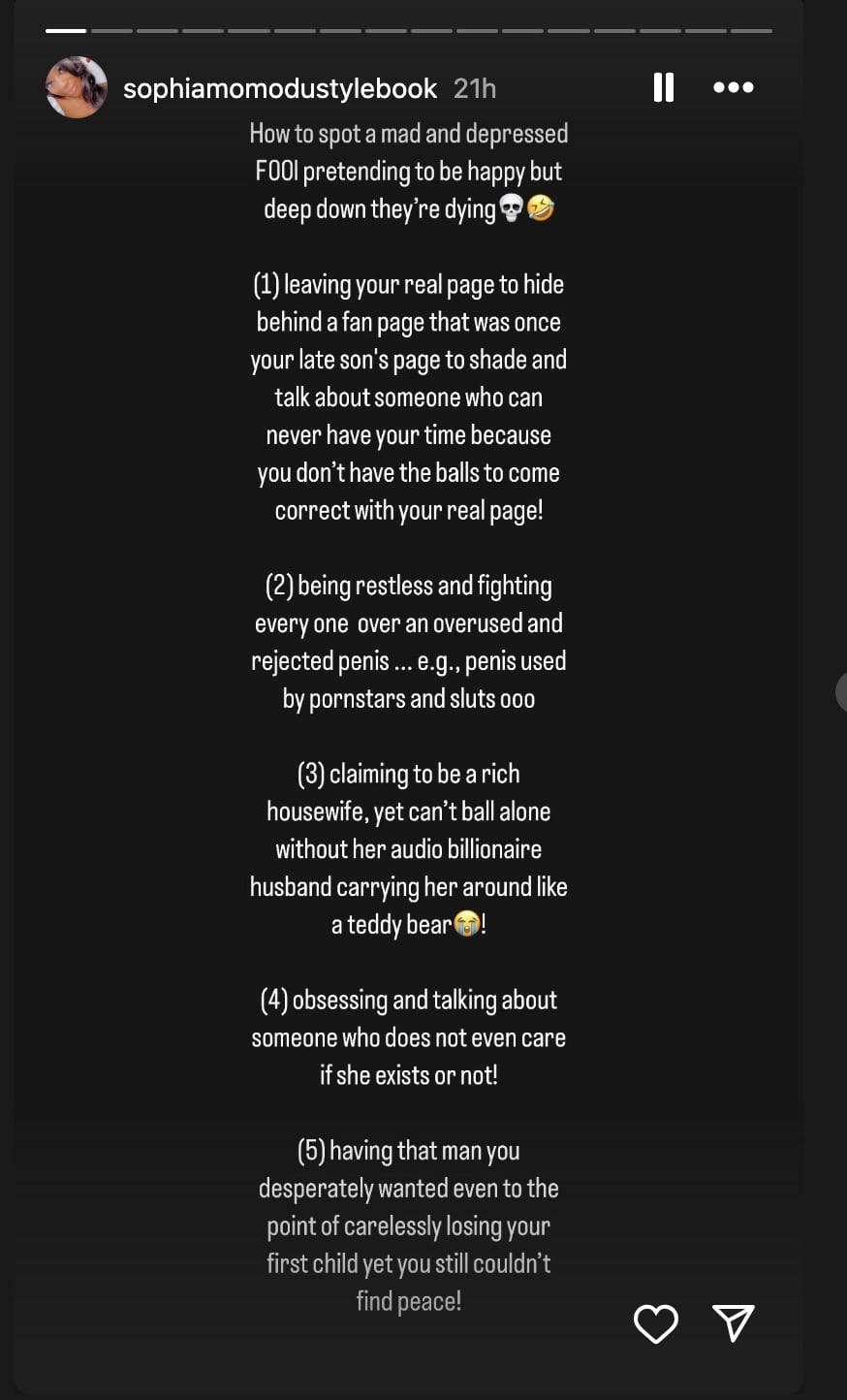Open sophiamomodustylebook's profile picture
Viewport: 847px width, 1400px height.
click(76, 87)
